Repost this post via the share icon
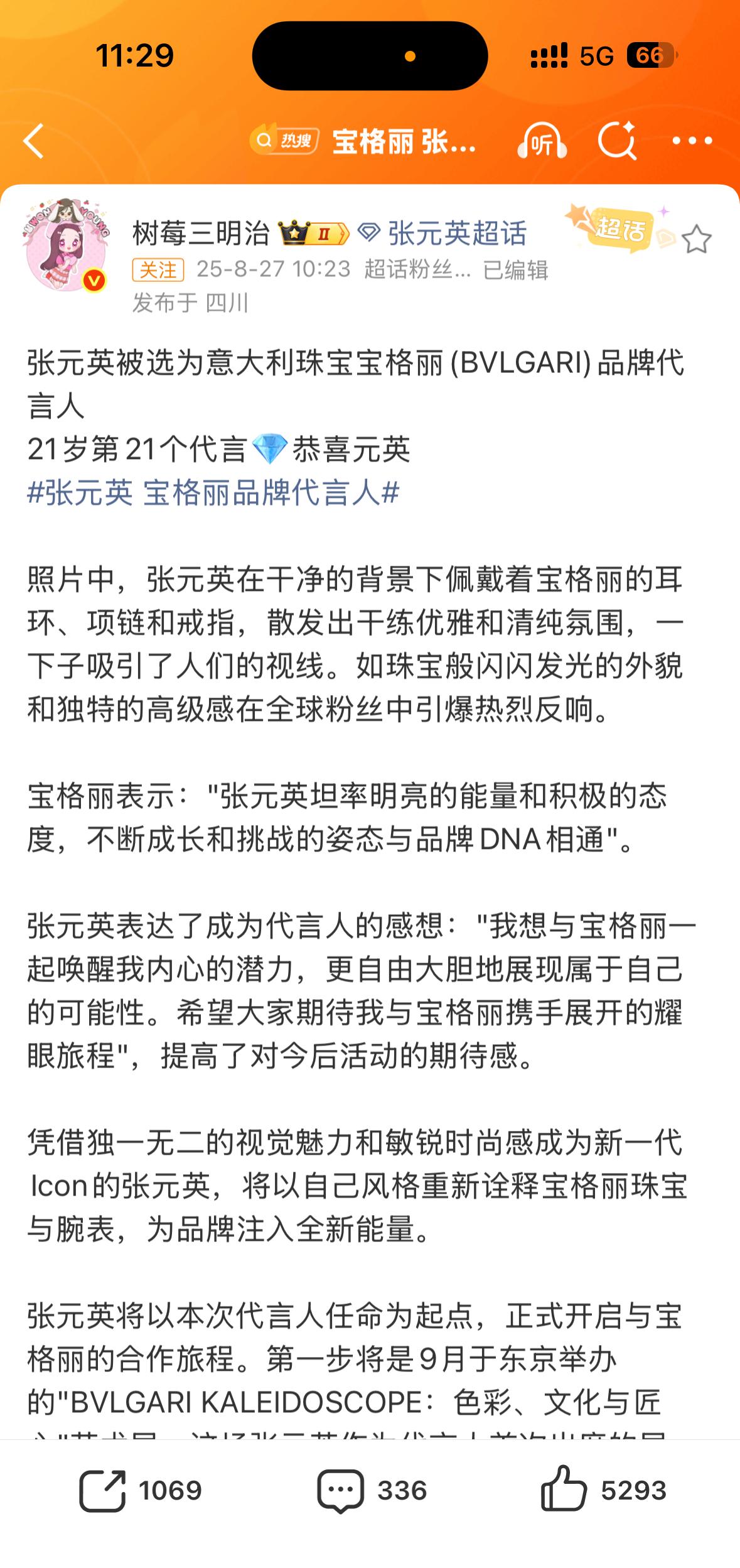 (x=141, y=1490)
